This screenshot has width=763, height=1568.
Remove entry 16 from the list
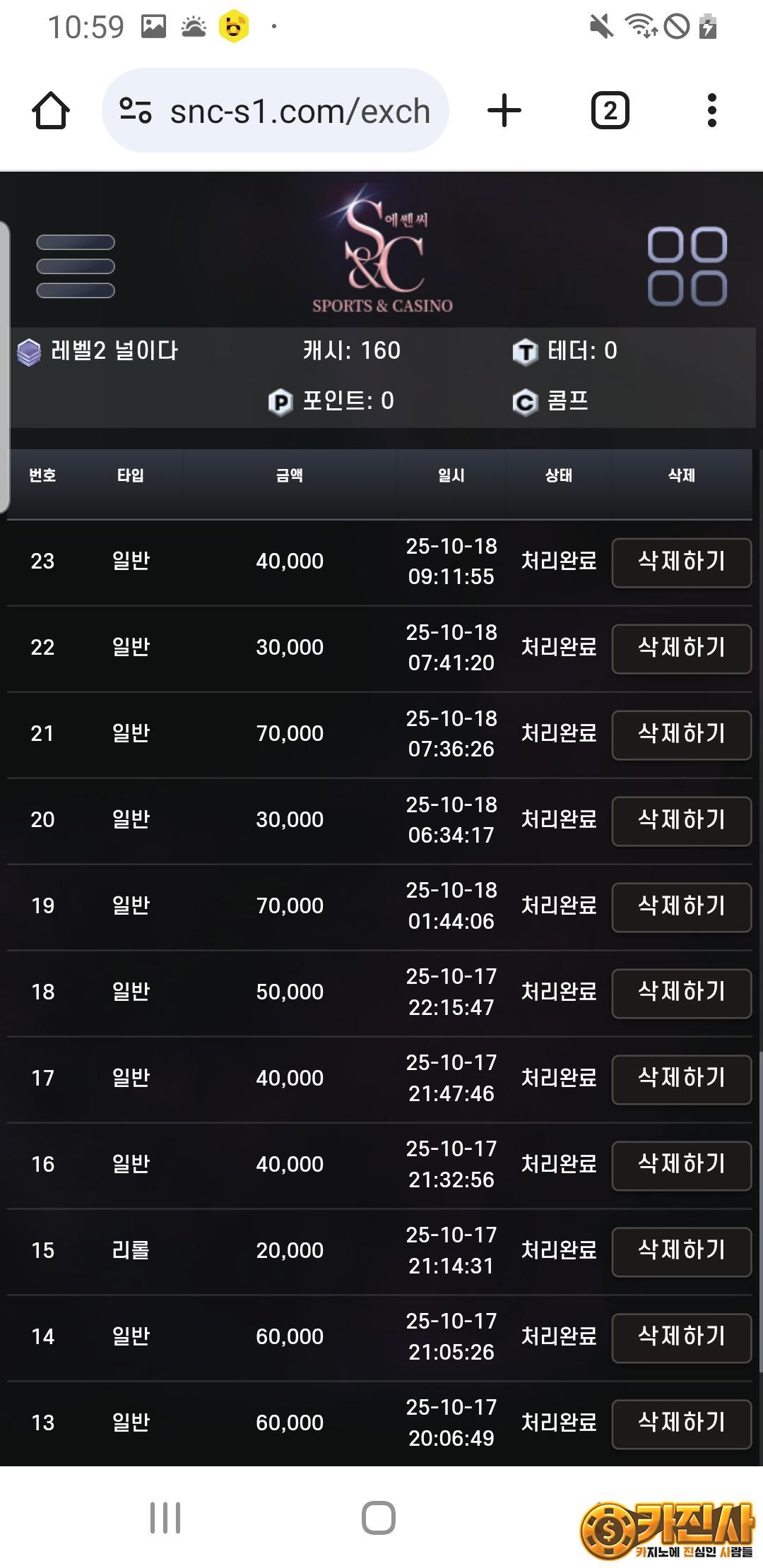(x=681, y=1165)
